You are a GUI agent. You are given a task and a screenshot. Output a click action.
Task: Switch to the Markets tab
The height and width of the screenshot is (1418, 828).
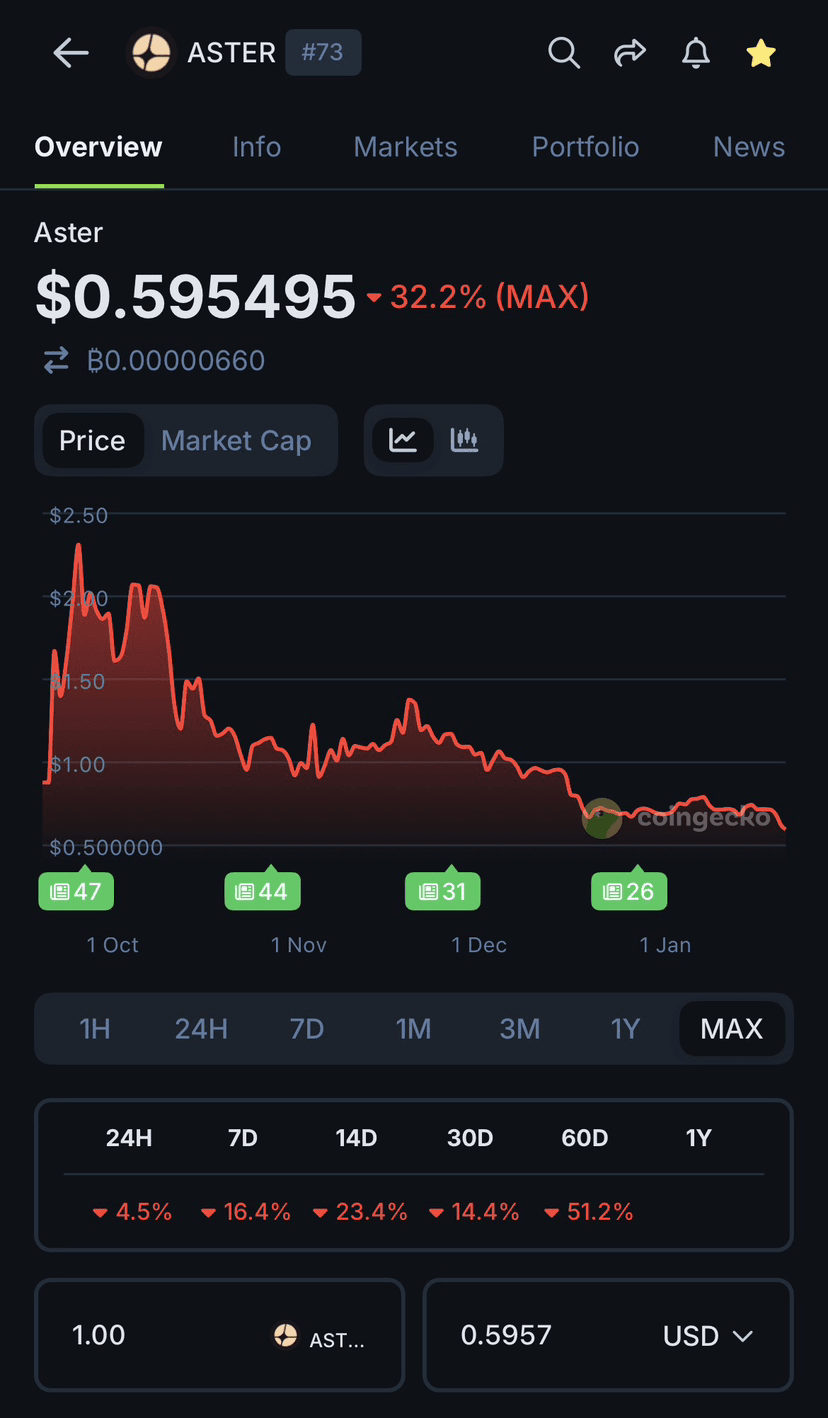[x=405, y=147]
